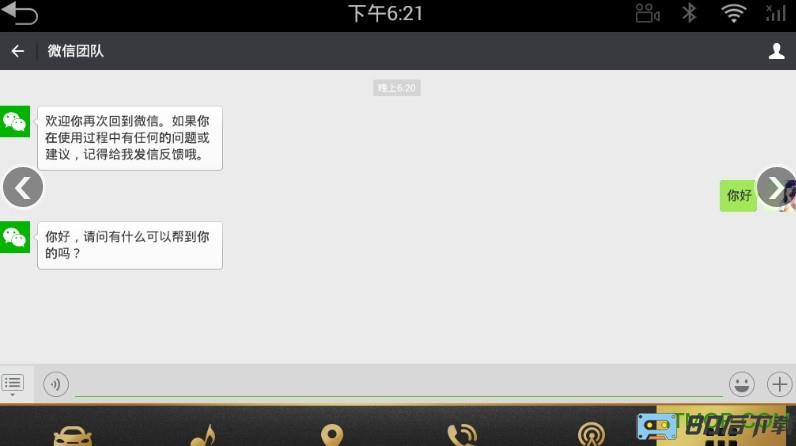Tap the system back arrow in status bar
Image resolution: width=796 pixels, height=446 pixels.
(x=21, y=14)
